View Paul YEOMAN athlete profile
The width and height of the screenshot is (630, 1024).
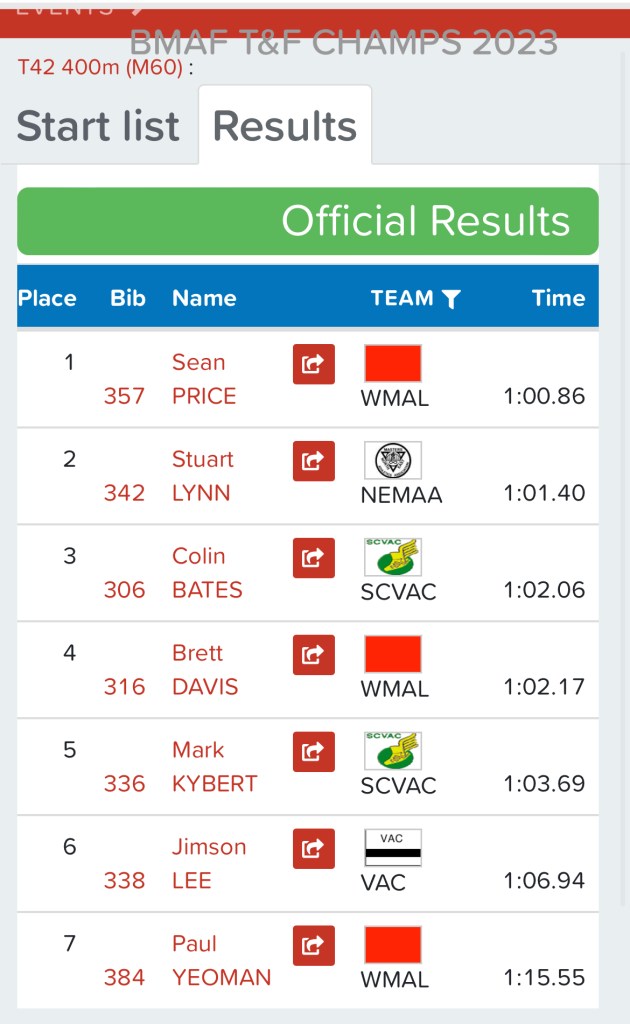coord(220,961)
